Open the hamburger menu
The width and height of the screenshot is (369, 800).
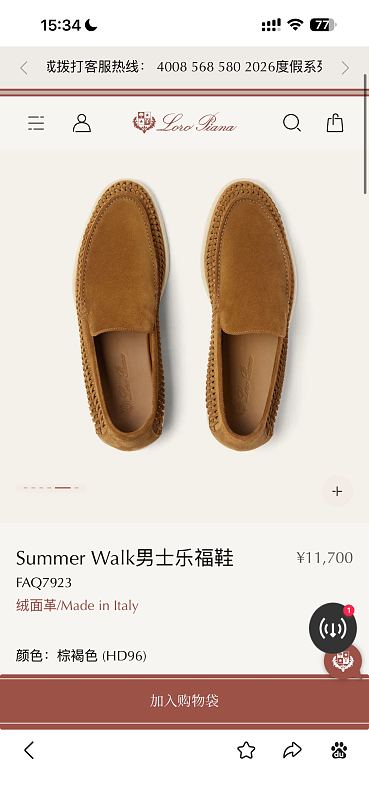click(36, 123)
